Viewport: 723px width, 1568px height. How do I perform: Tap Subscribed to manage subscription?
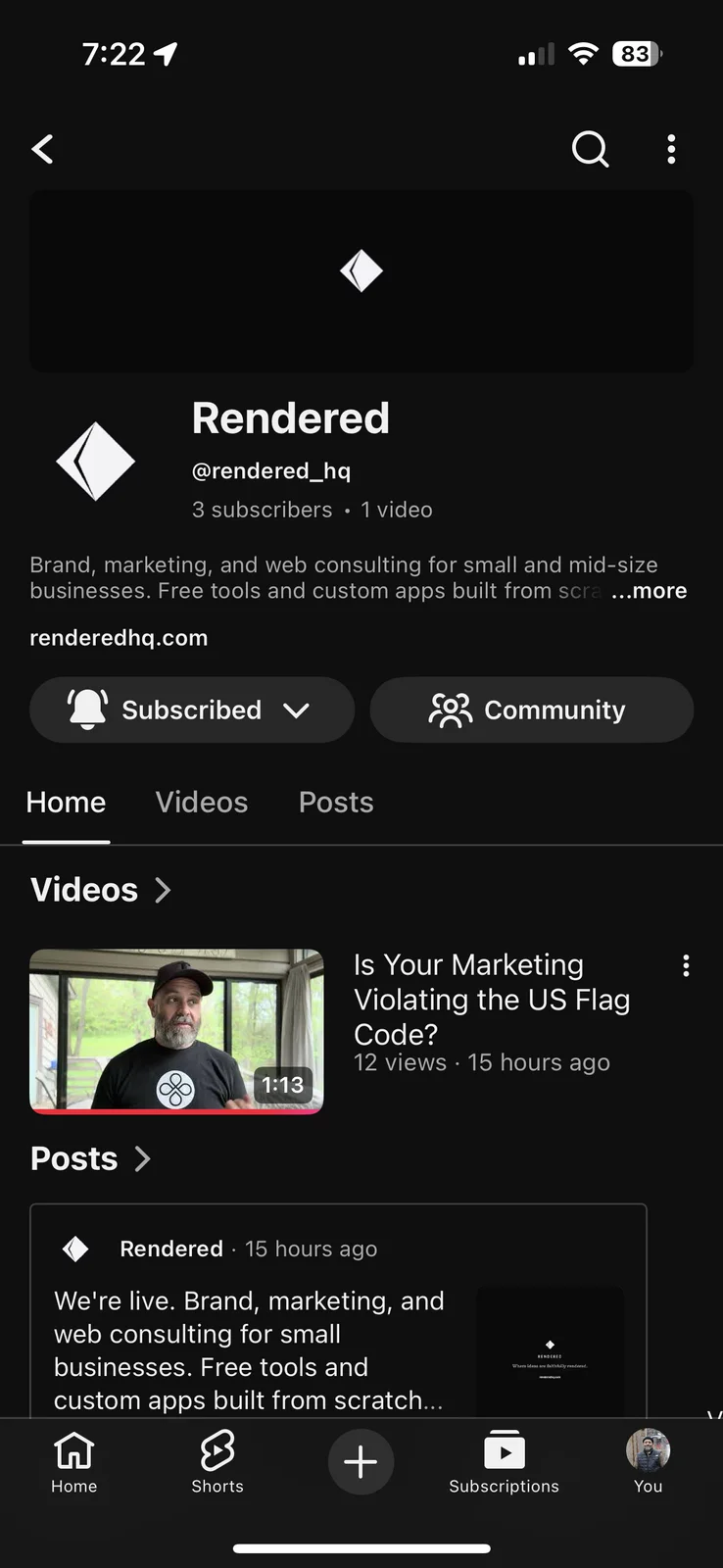click(191, 710)
